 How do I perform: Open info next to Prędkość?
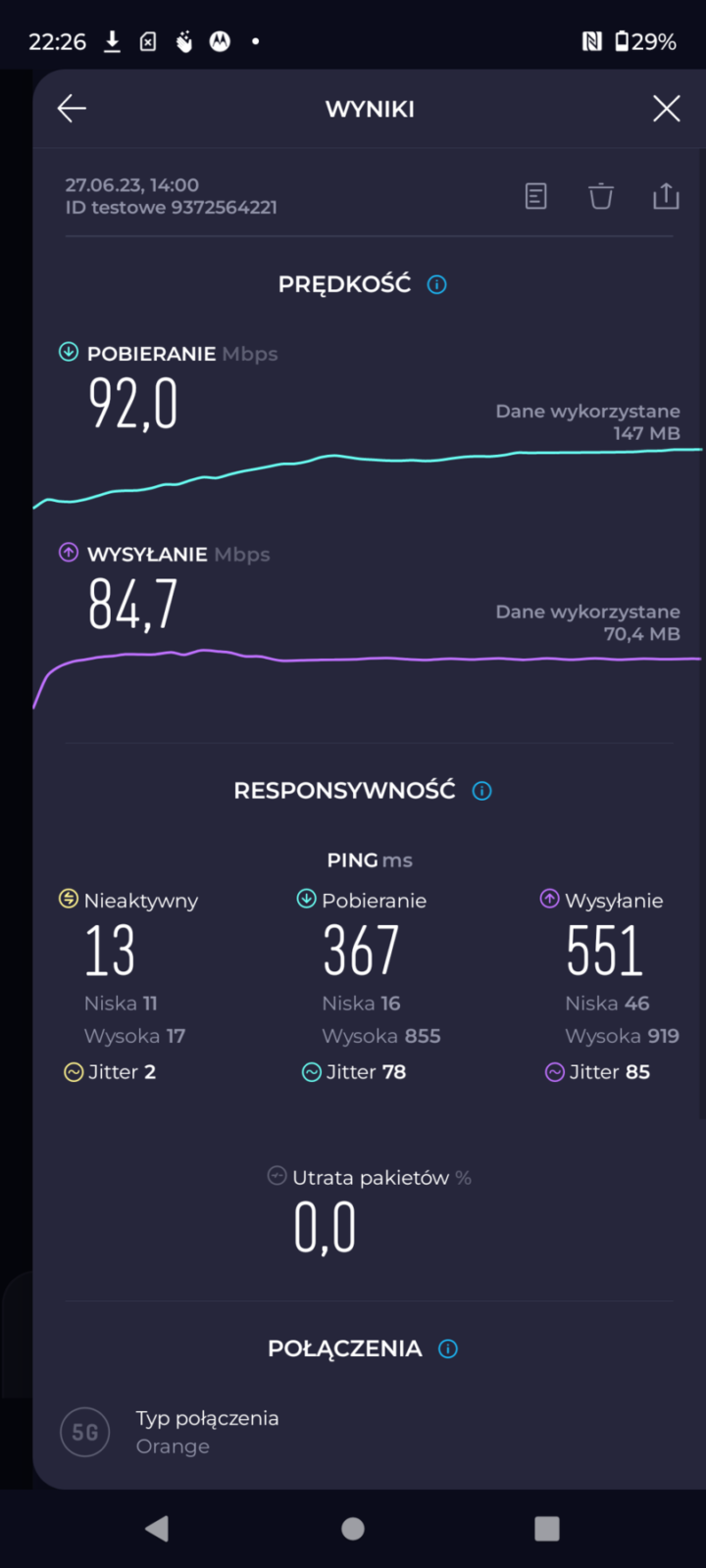point(437,284)
